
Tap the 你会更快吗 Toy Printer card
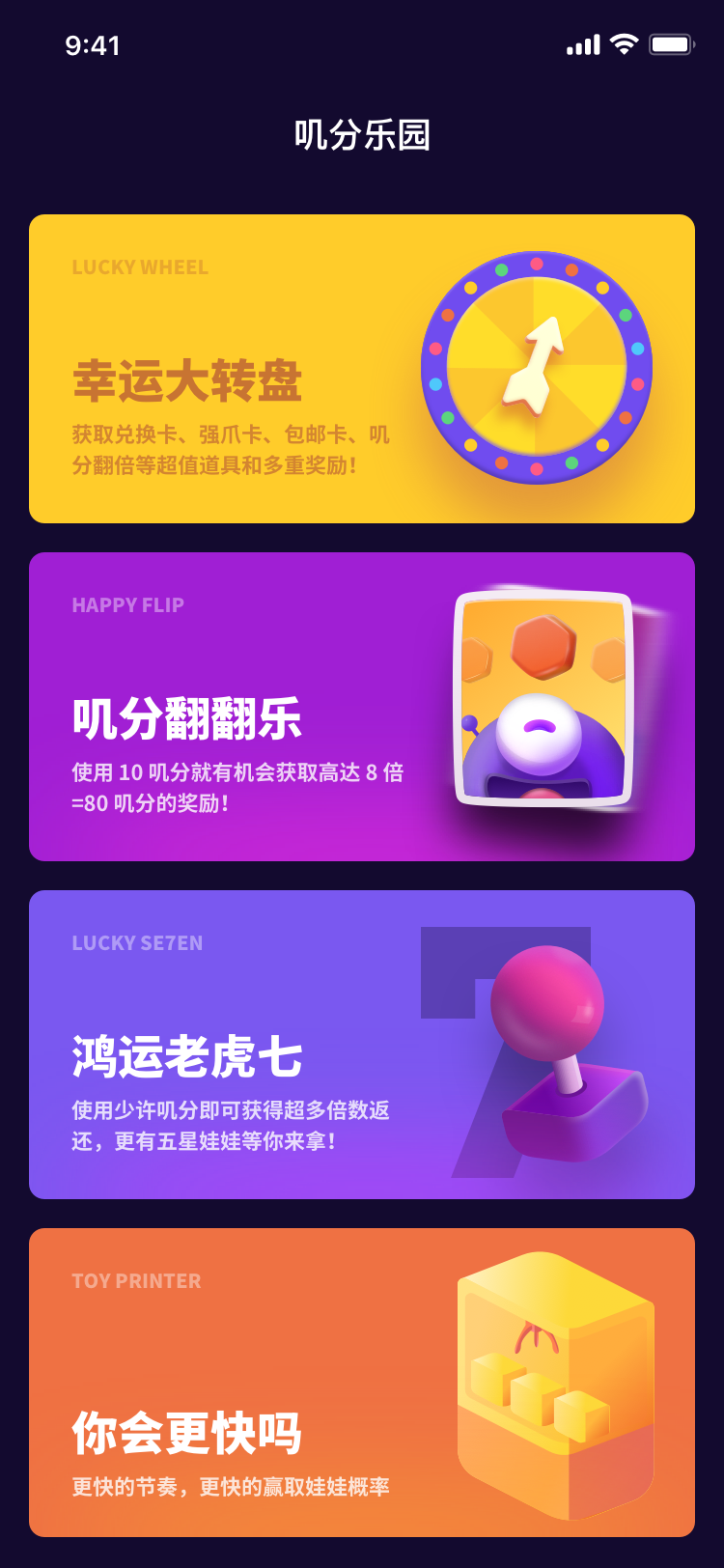[362, 1383]
